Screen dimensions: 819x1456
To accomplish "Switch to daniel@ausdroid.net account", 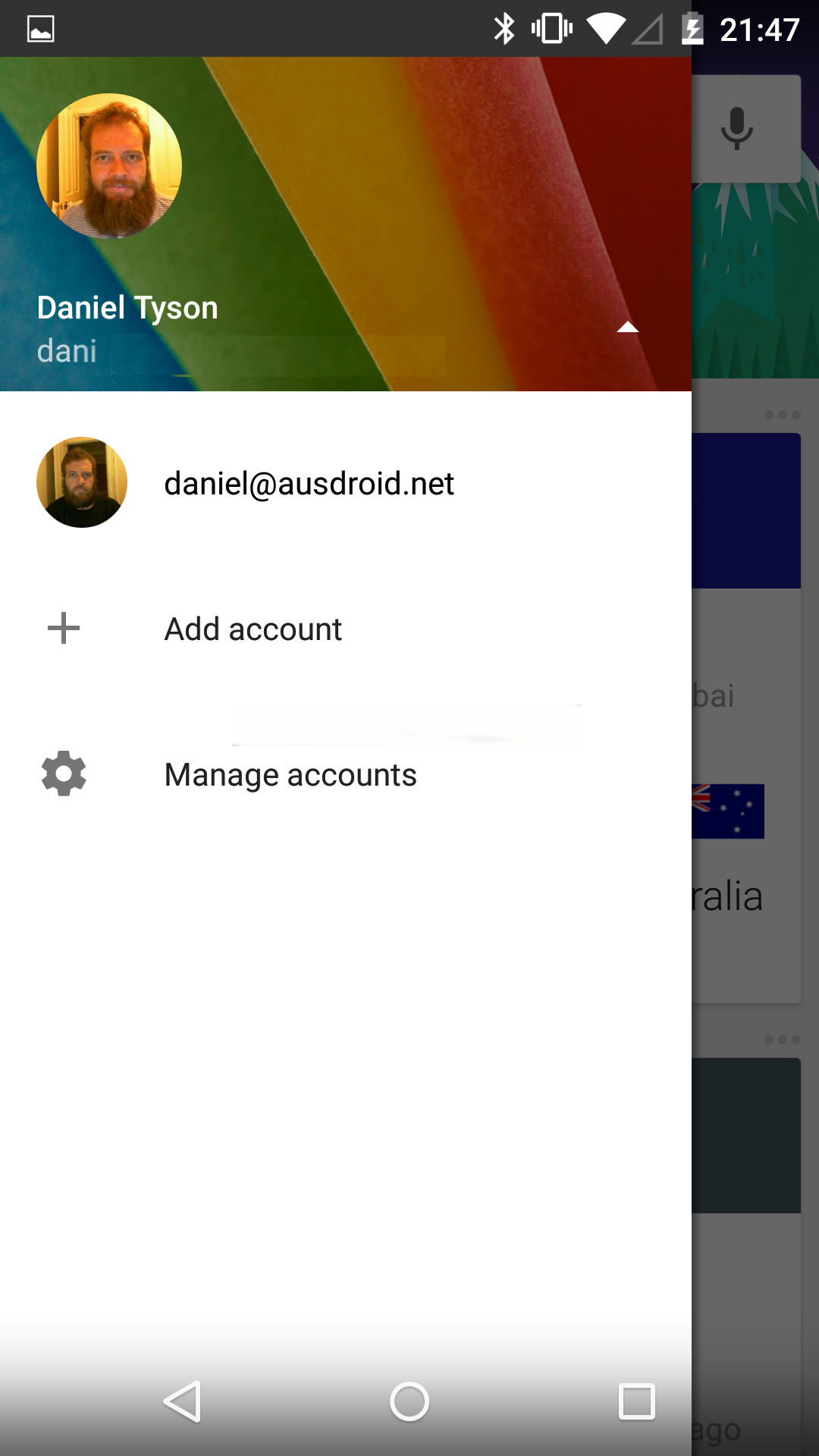I will pyautogui.click(x=346, y=483).
